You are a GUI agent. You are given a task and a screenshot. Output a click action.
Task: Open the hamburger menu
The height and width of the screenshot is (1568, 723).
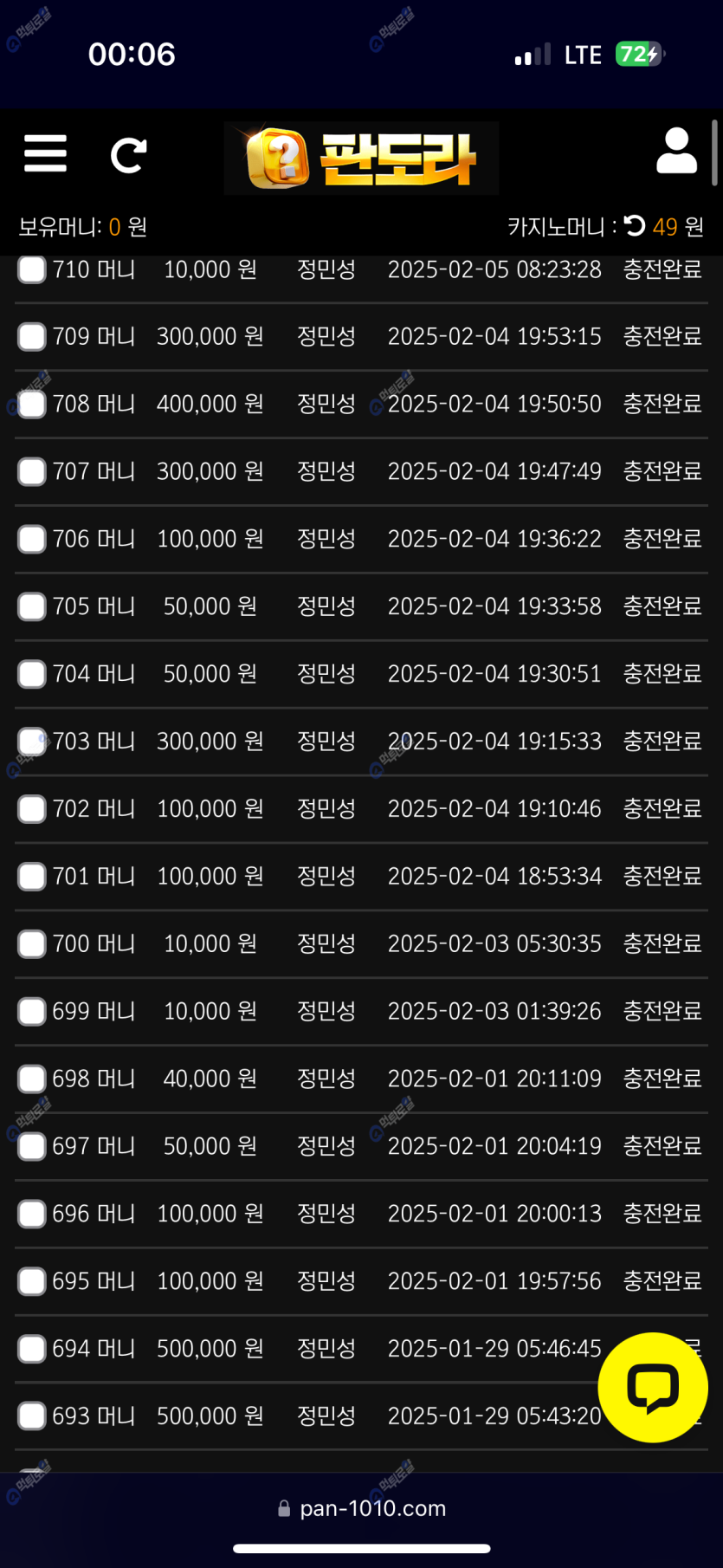[45, 154]
